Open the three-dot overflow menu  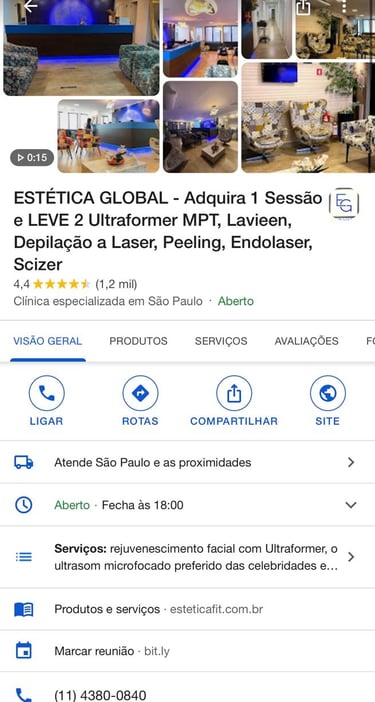[344, 6]
